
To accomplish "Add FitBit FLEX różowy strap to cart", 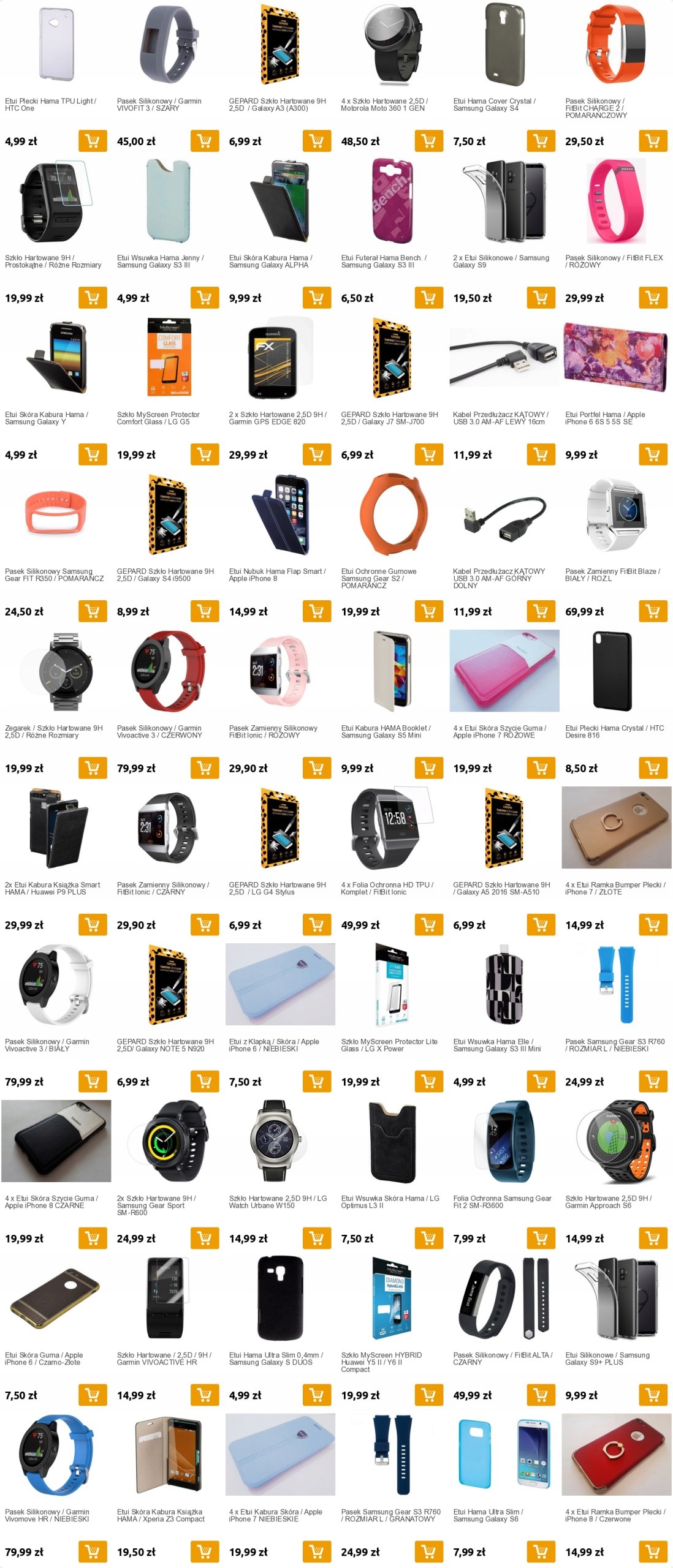I will (653, 298).
